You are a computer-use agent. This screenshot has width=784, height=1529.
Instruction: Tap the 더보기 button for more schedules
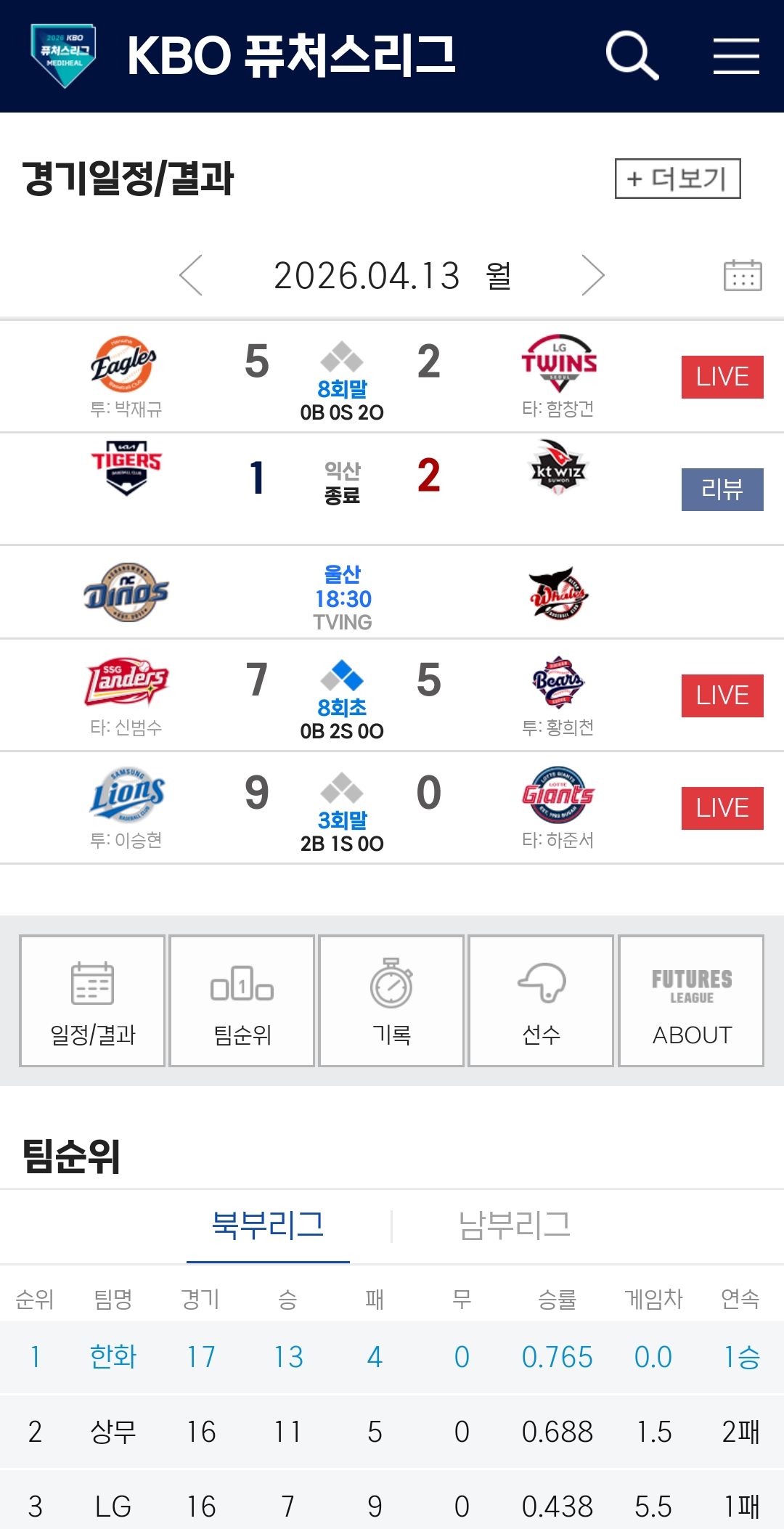pos(677,179)
